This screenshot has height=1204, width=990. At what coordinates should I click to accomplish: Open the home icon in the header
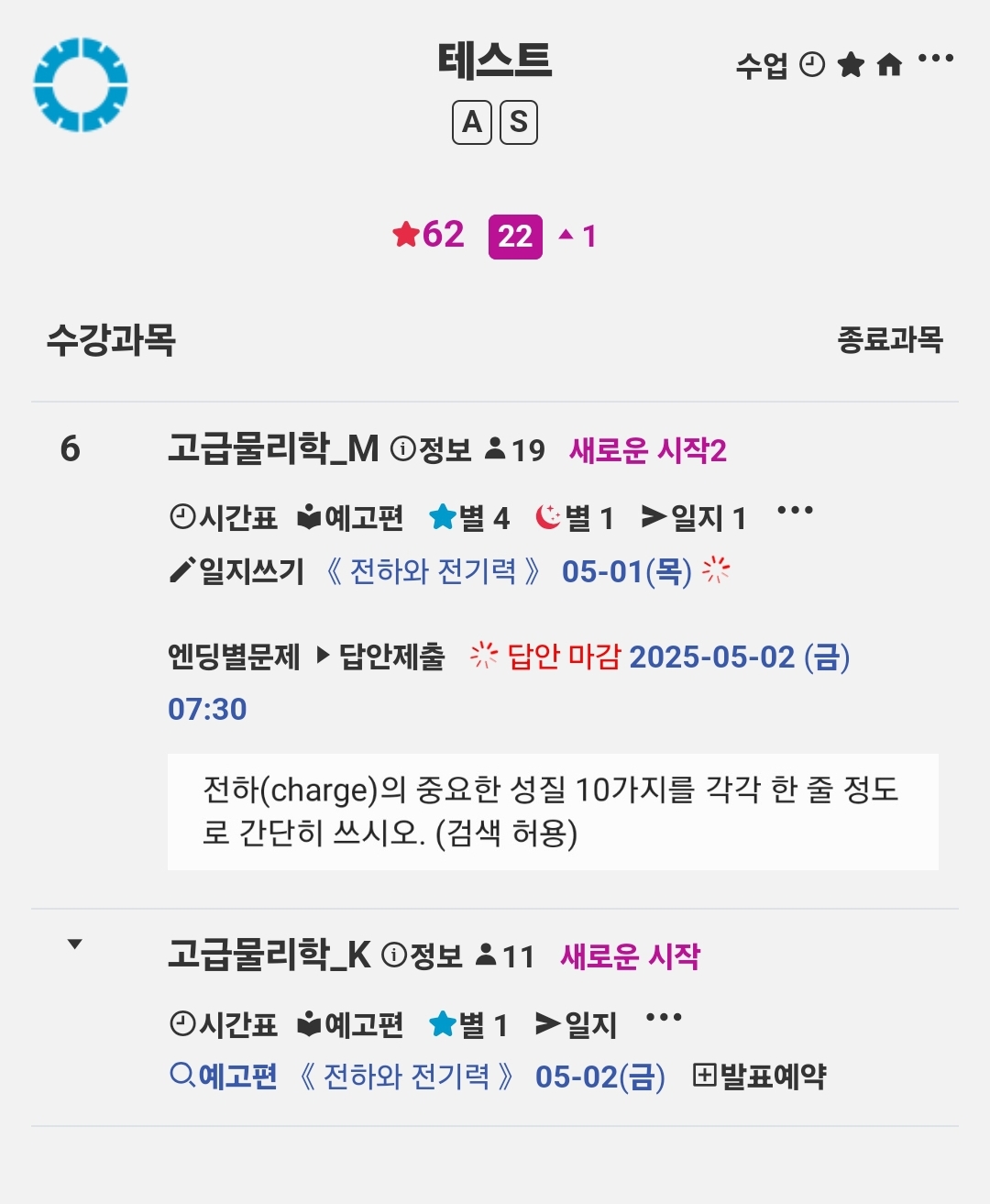click(x=889, y=65)
